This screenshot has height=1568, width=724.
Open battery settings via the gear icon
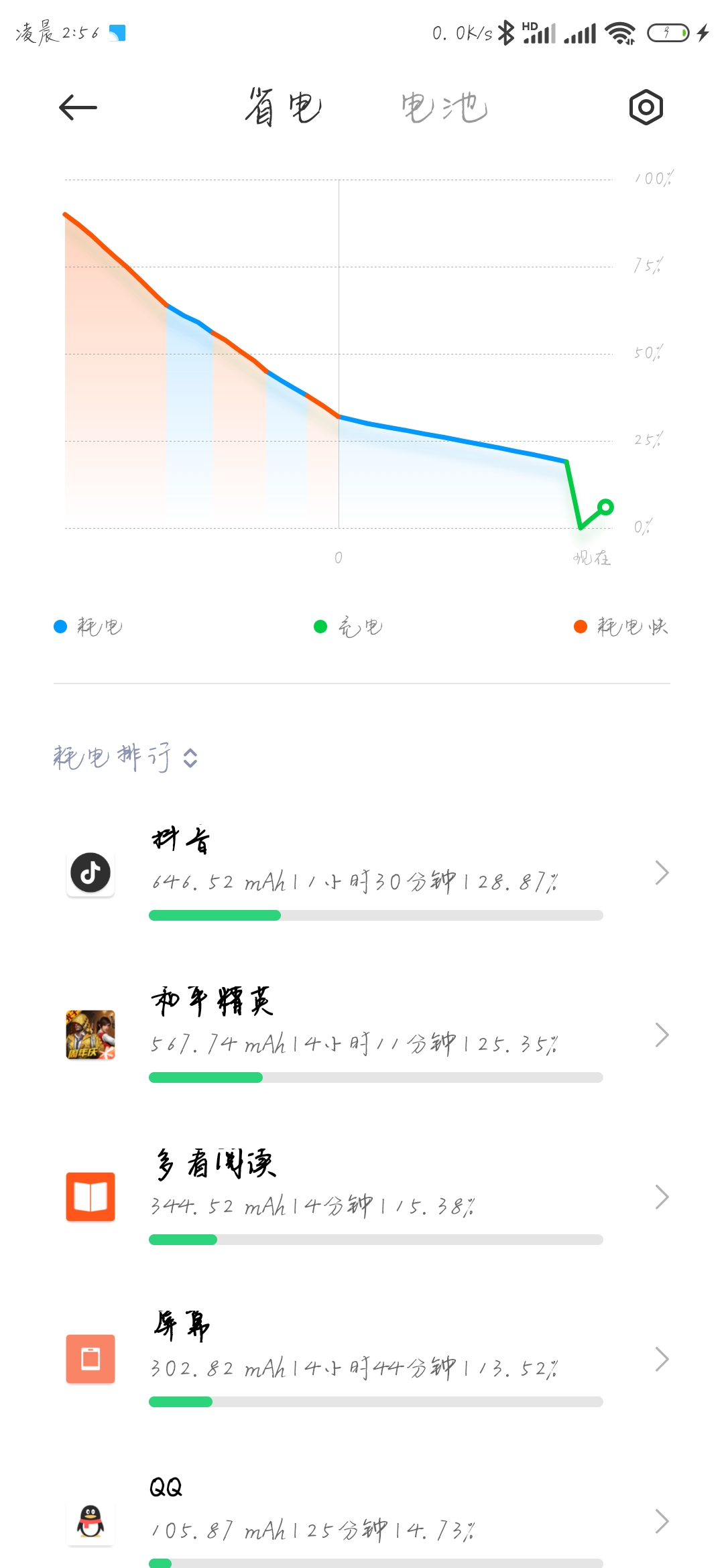646,107
